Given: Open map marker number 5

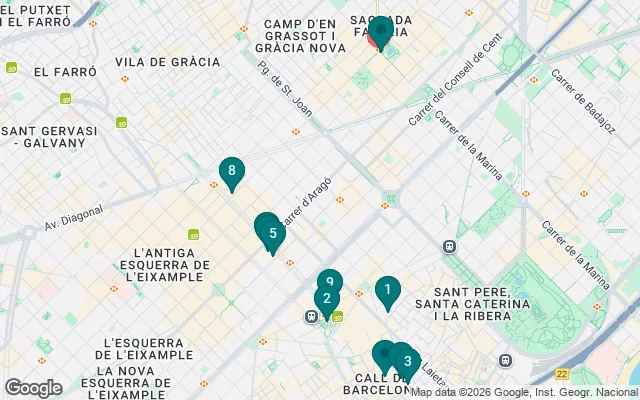Looking at the screenshot, I should pyautogui.click(x=272, y=233).
